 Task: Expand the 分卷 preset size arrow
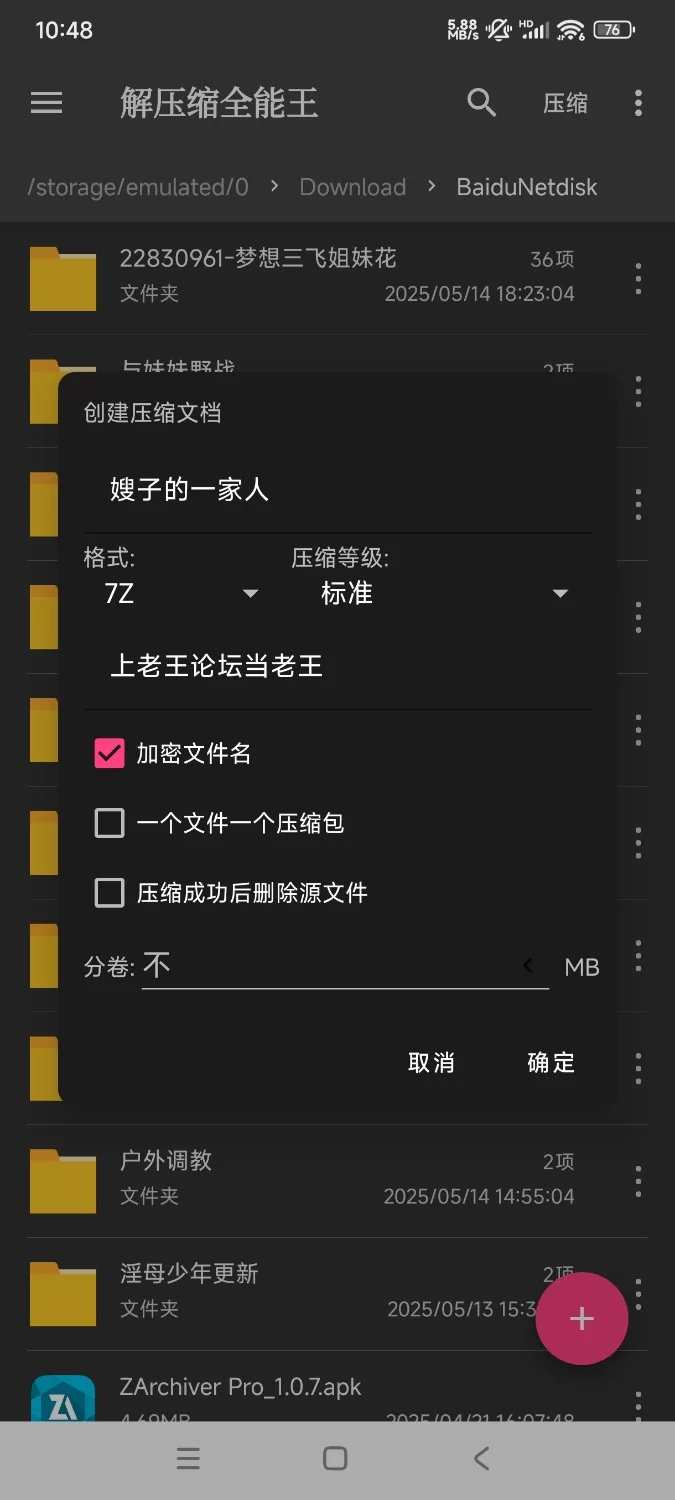click(528, 966)
